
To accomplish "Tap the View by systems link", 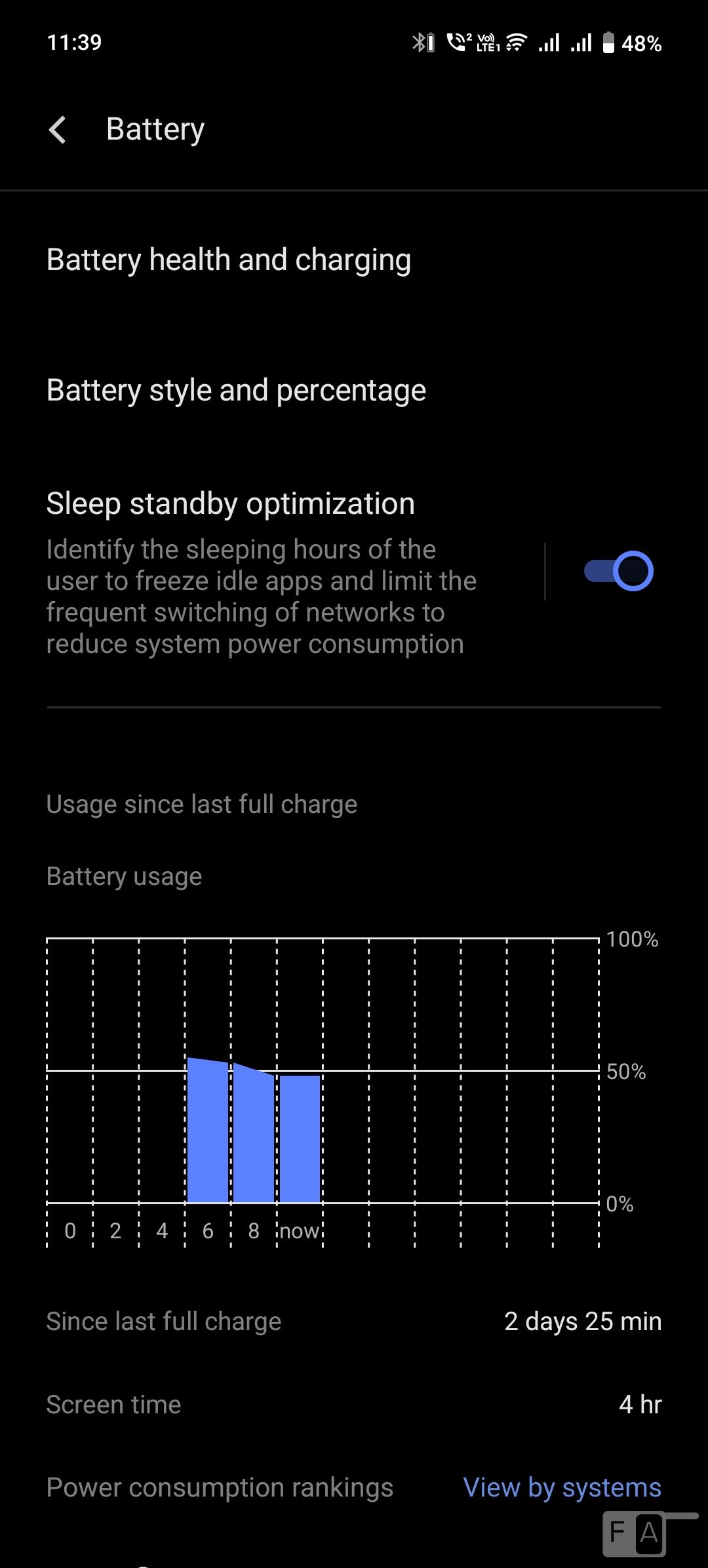I will (562, 1487).
